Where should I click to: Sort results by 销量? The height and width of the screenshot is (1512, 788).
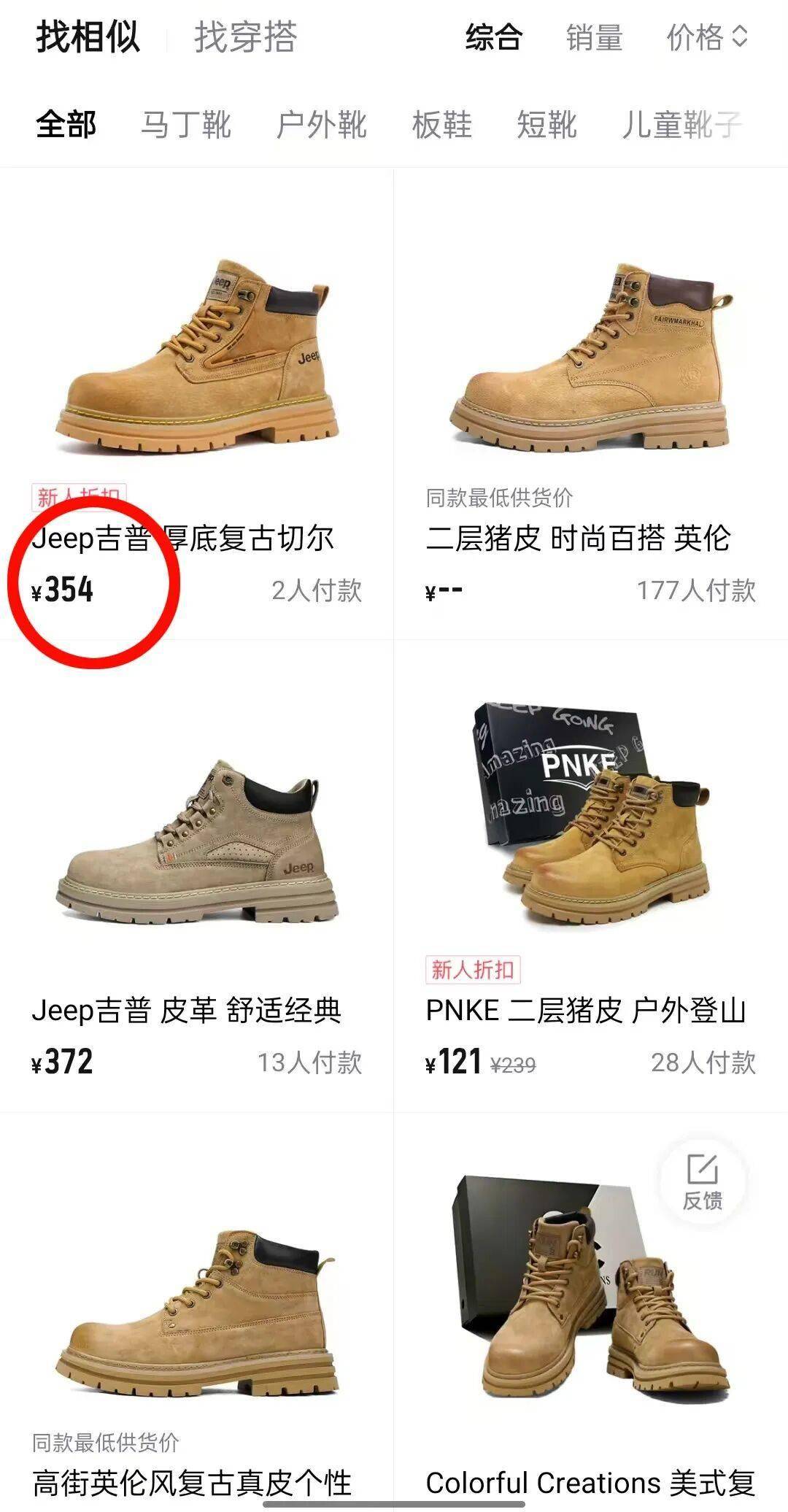point(594,37)
